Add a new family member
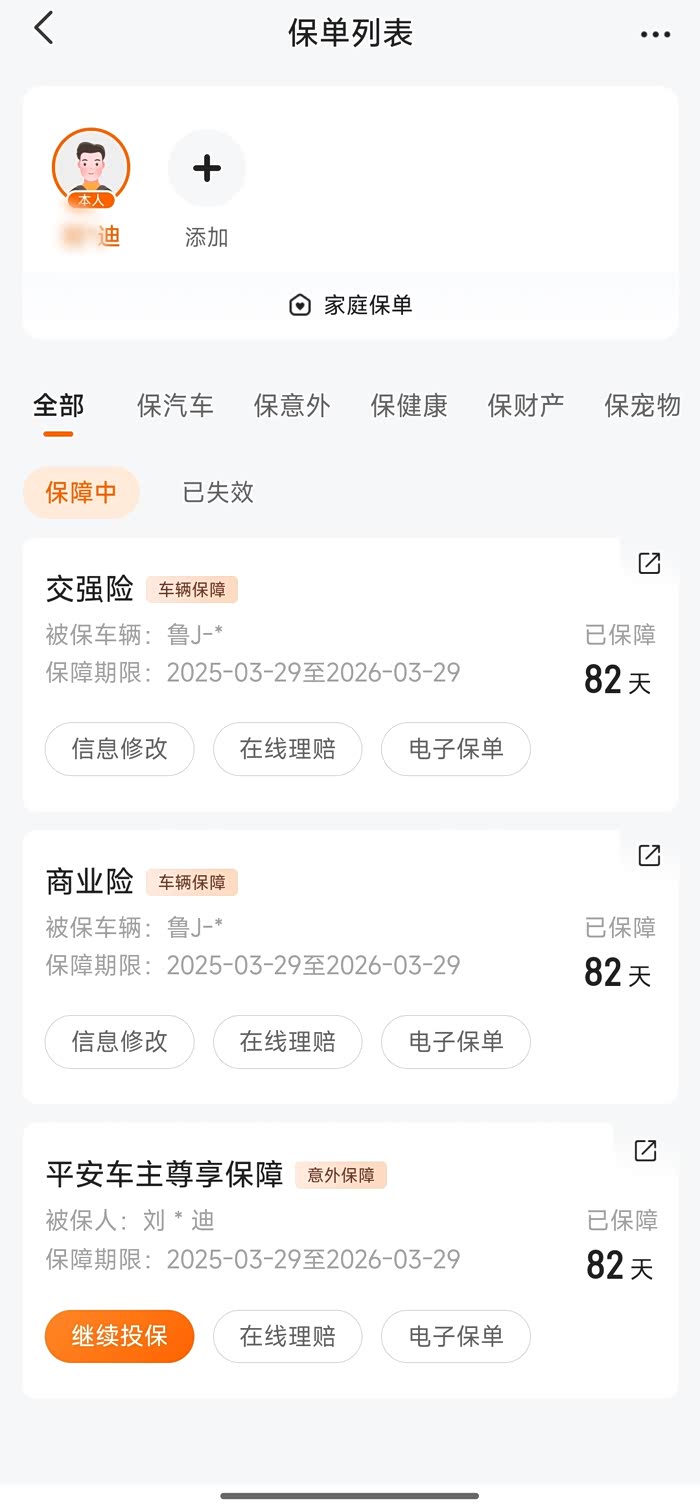 (x=207, y=169)
